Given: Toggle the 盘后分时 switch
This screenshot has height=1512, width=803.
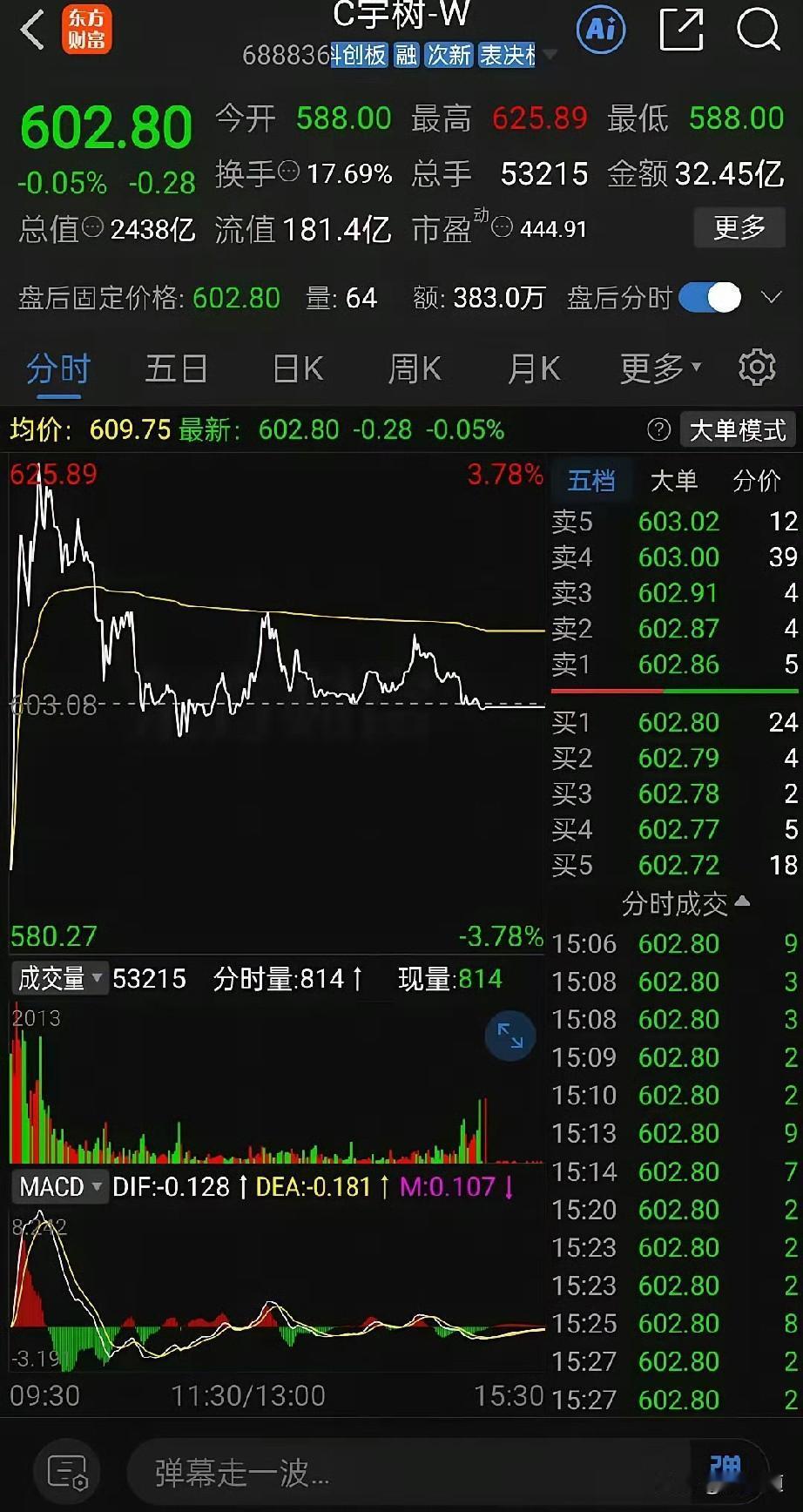Looking at the screenshot, I should pos(710,298).
